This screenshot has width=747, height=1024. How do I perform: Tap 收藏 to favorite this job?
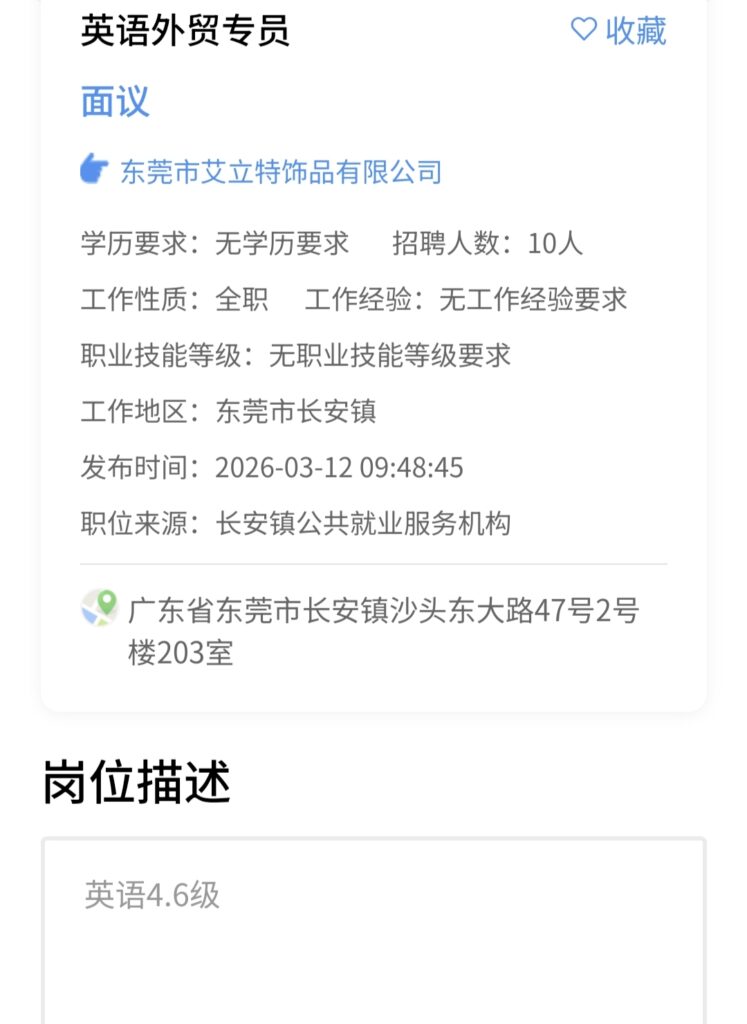tap(618, 30)
